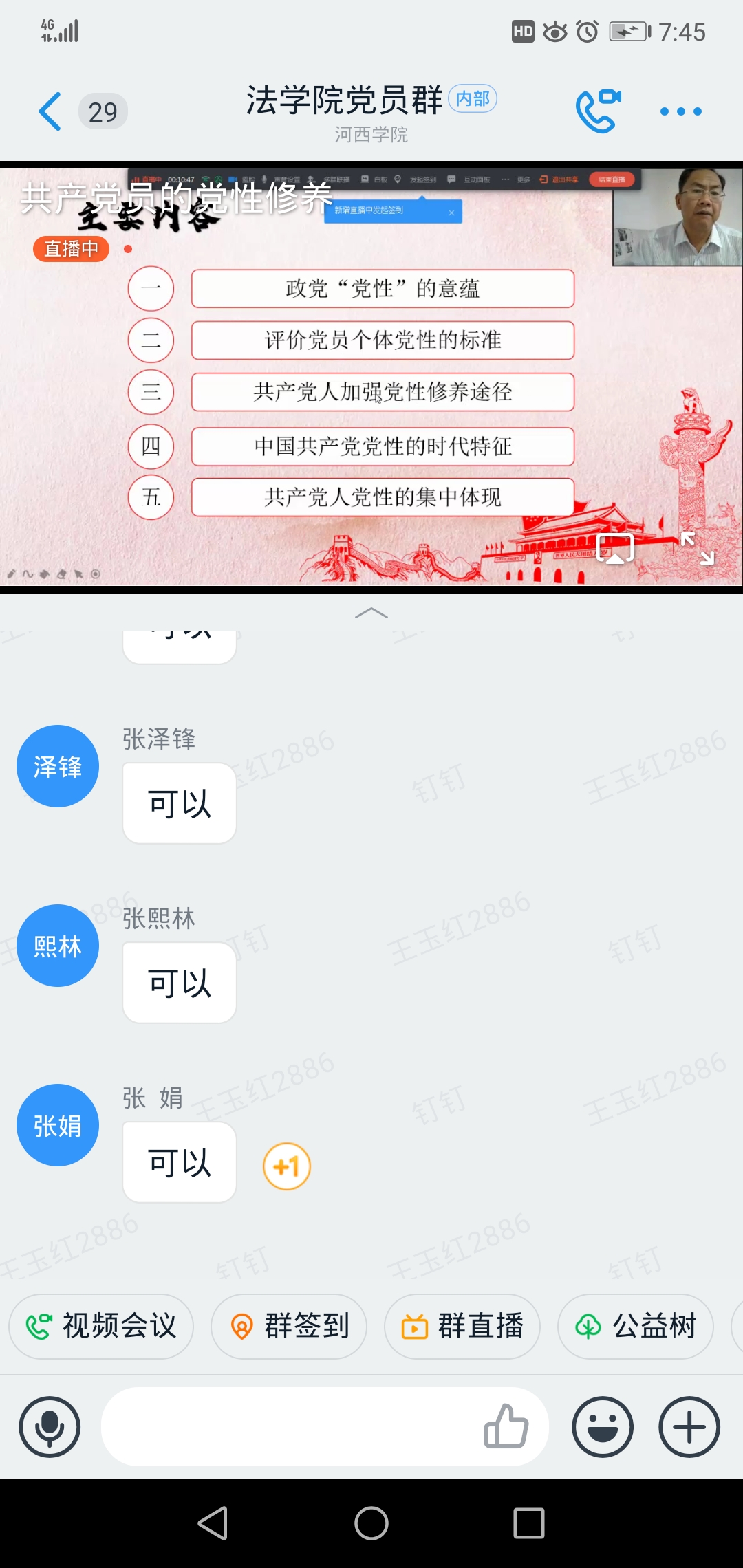The width and height of the screenshot is (743, 1568).
Task: Open 公益树 charity tree
Action: point(636,1327)
